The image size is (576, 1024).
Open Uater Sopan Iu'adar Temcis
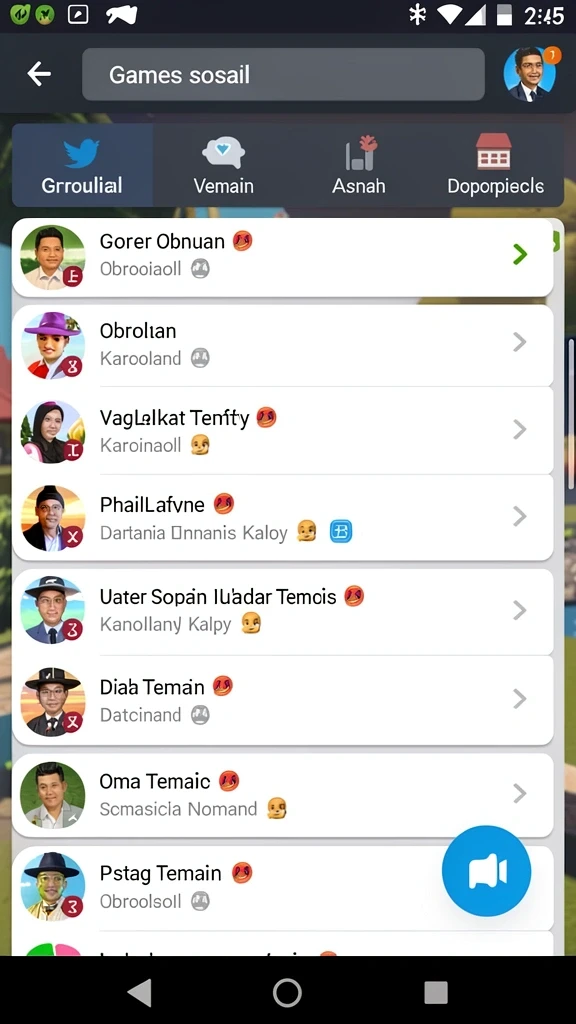283,611
